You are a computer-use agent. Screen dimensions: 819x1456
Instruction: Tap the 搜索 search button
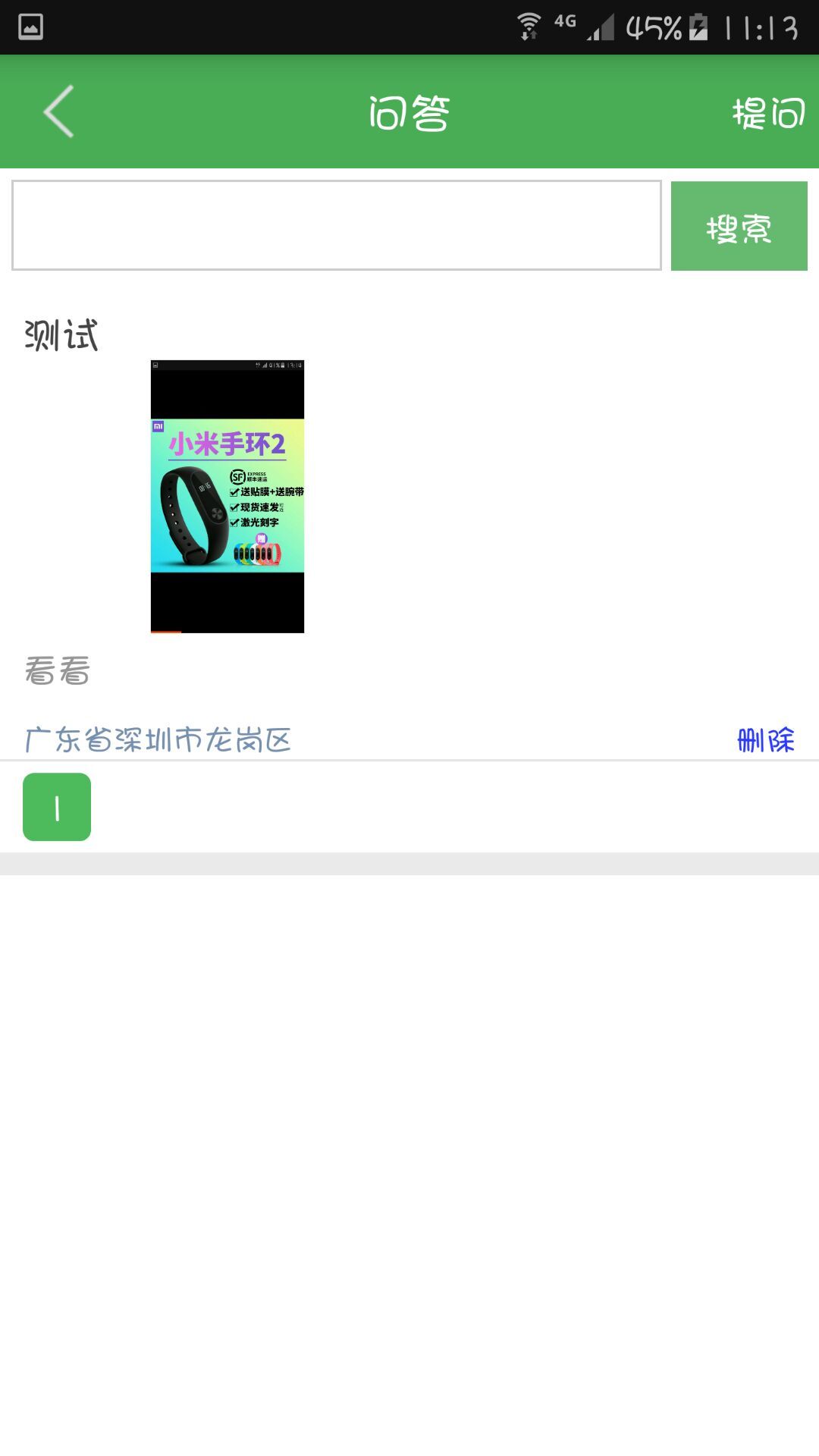tap(739, 226)
